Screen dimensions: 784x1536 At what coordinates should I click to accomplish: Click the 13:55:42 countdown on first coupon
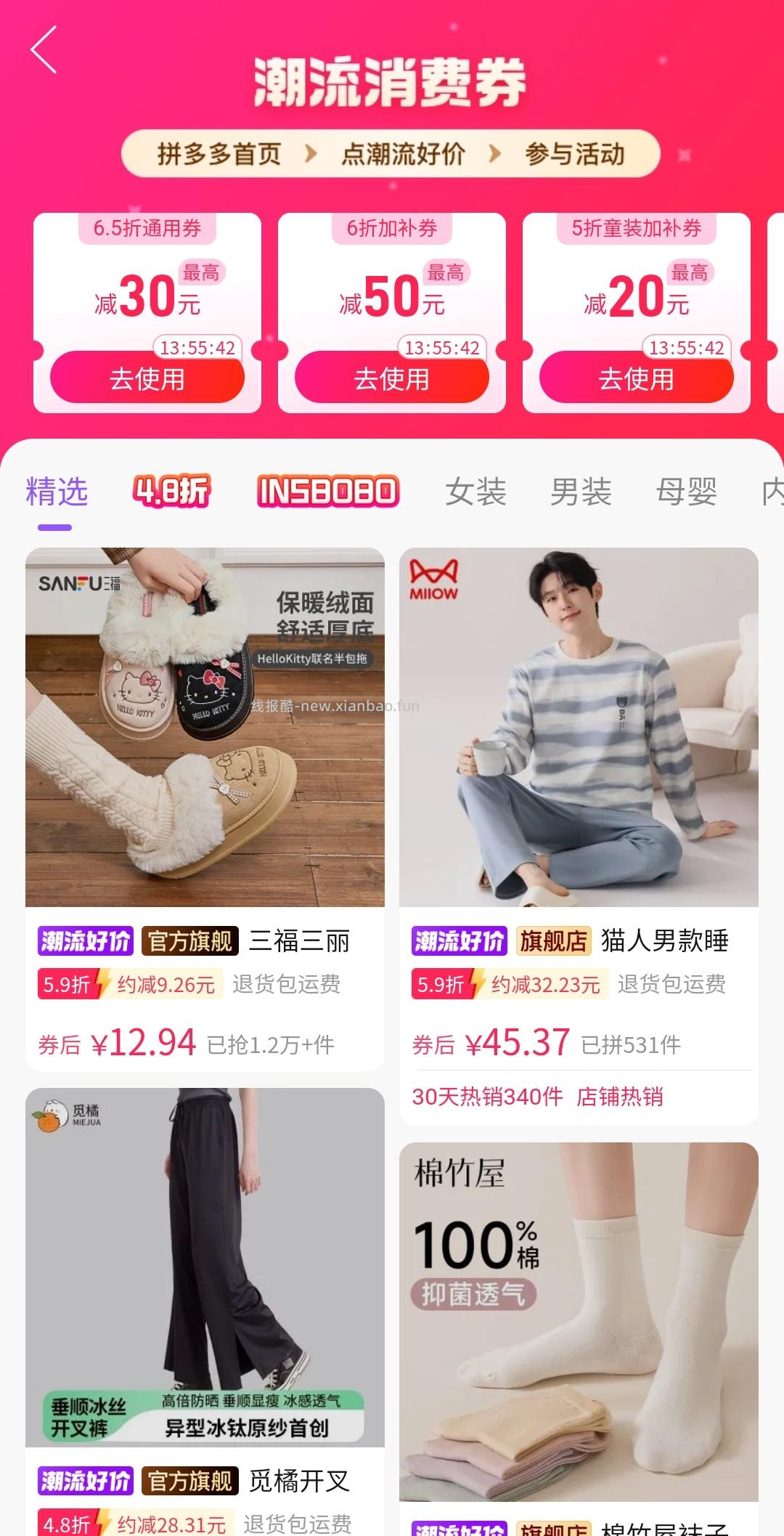click(x=198, y=348)
